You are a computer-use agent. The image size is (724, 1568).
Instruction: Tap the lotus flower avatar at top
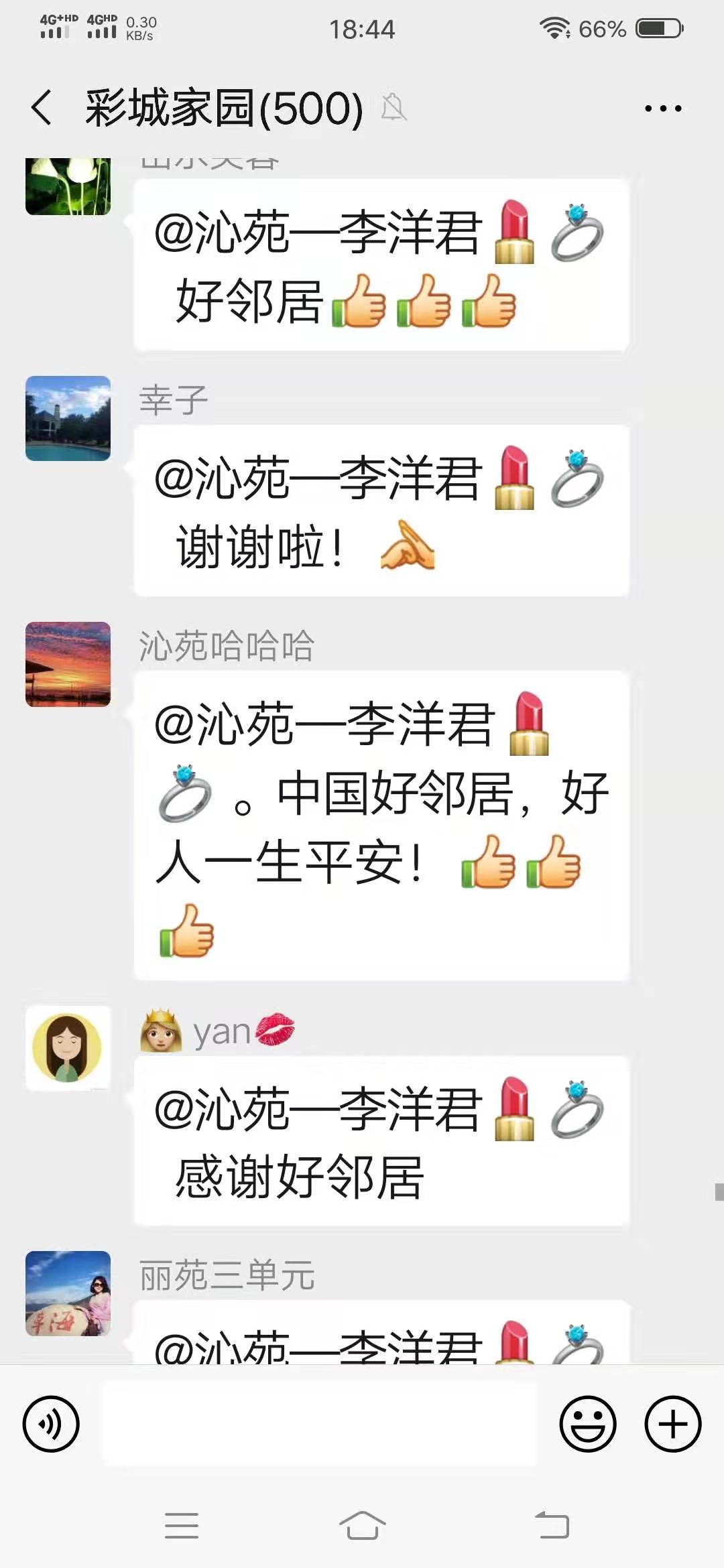[x=68, y=186]
